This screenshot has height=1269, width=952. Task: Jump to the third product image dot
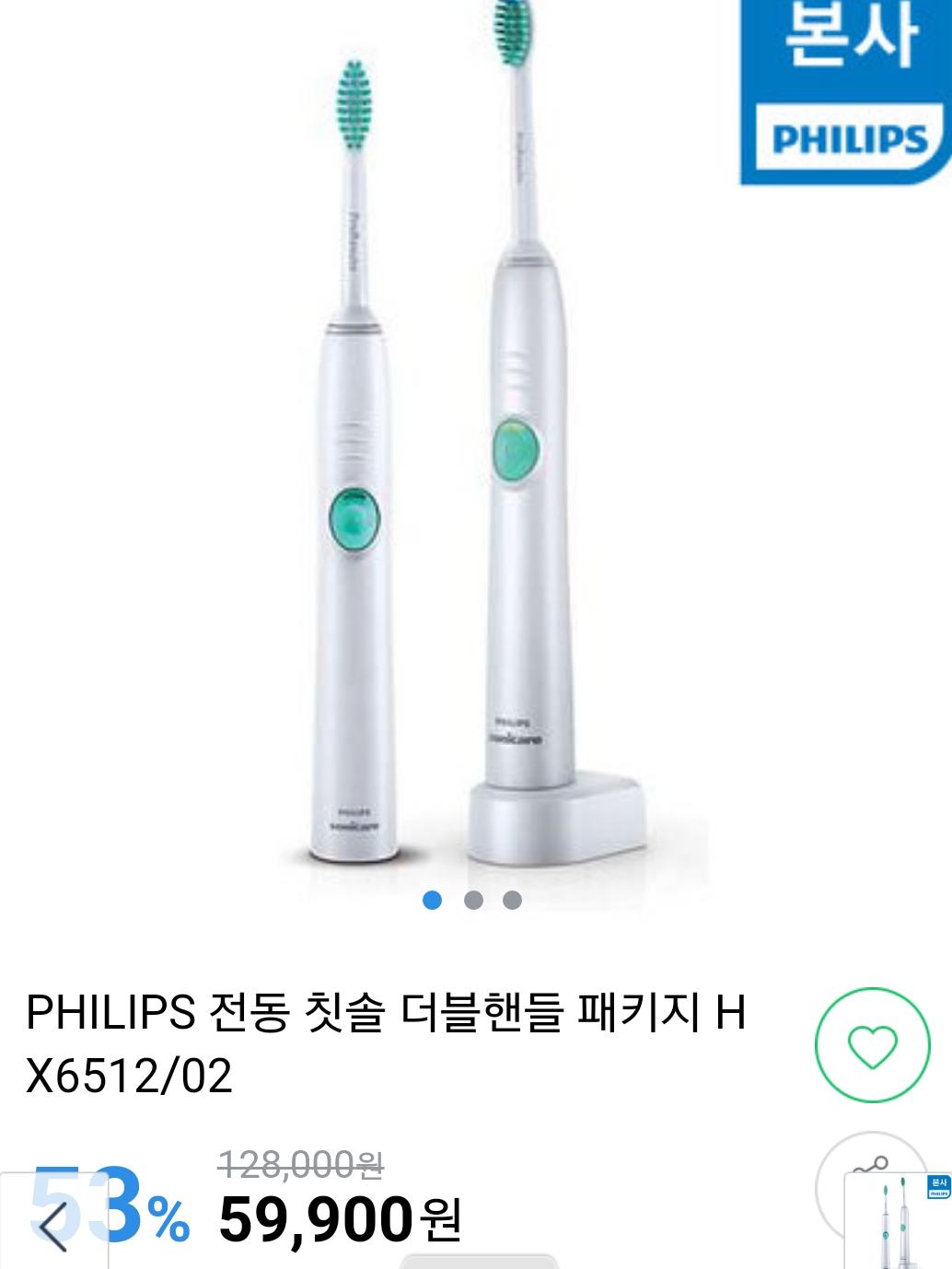513,901
